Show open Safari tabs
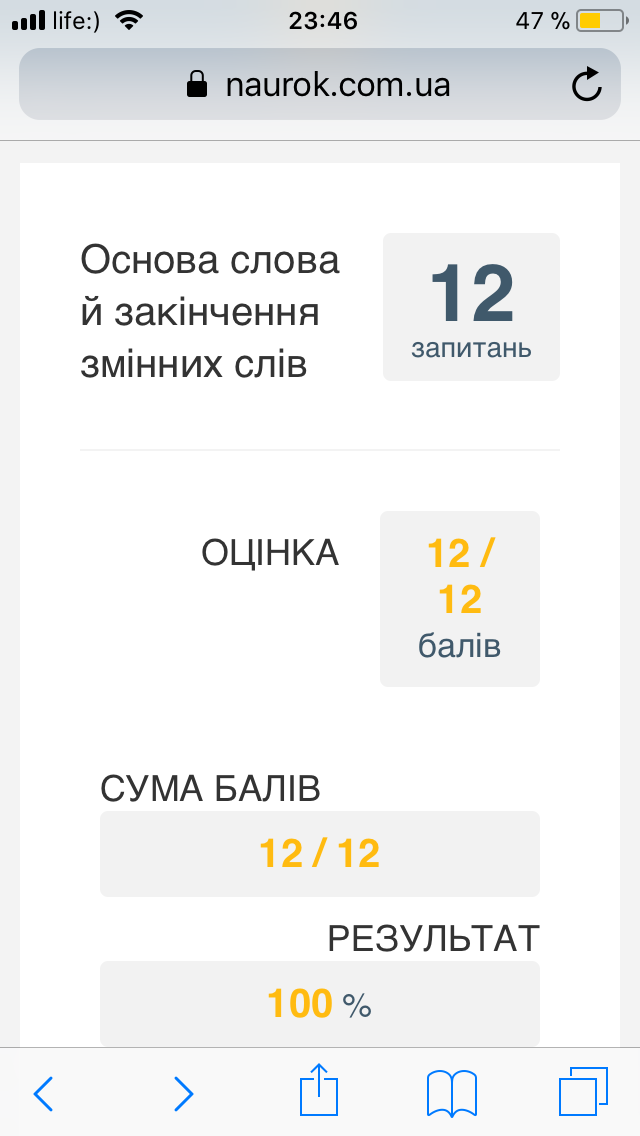This screenshot has width=640, height=1136. point(583,1091)
